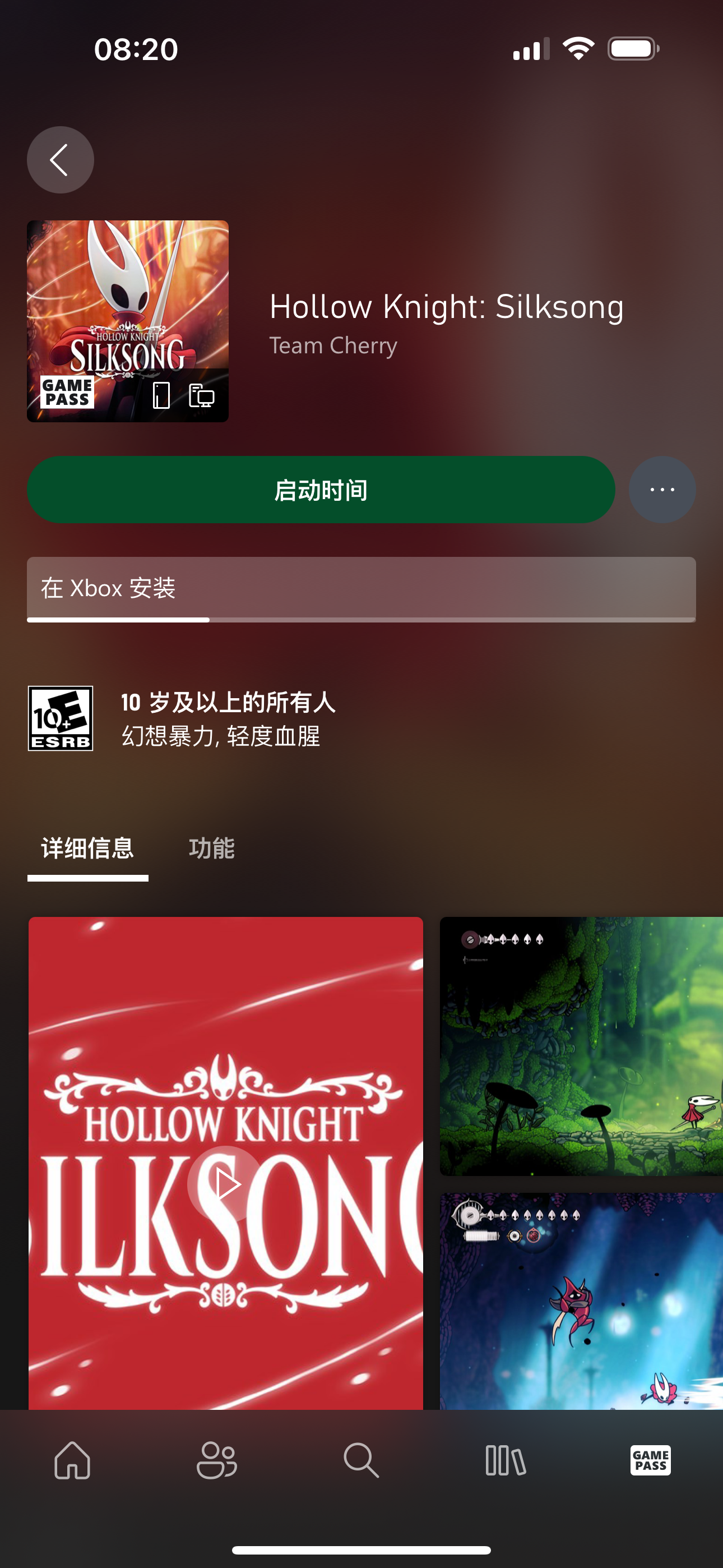This screenshot has width=723, height=1568.
Task: Tap the 在 Xbox 安装 button
Action: (361, 589)
